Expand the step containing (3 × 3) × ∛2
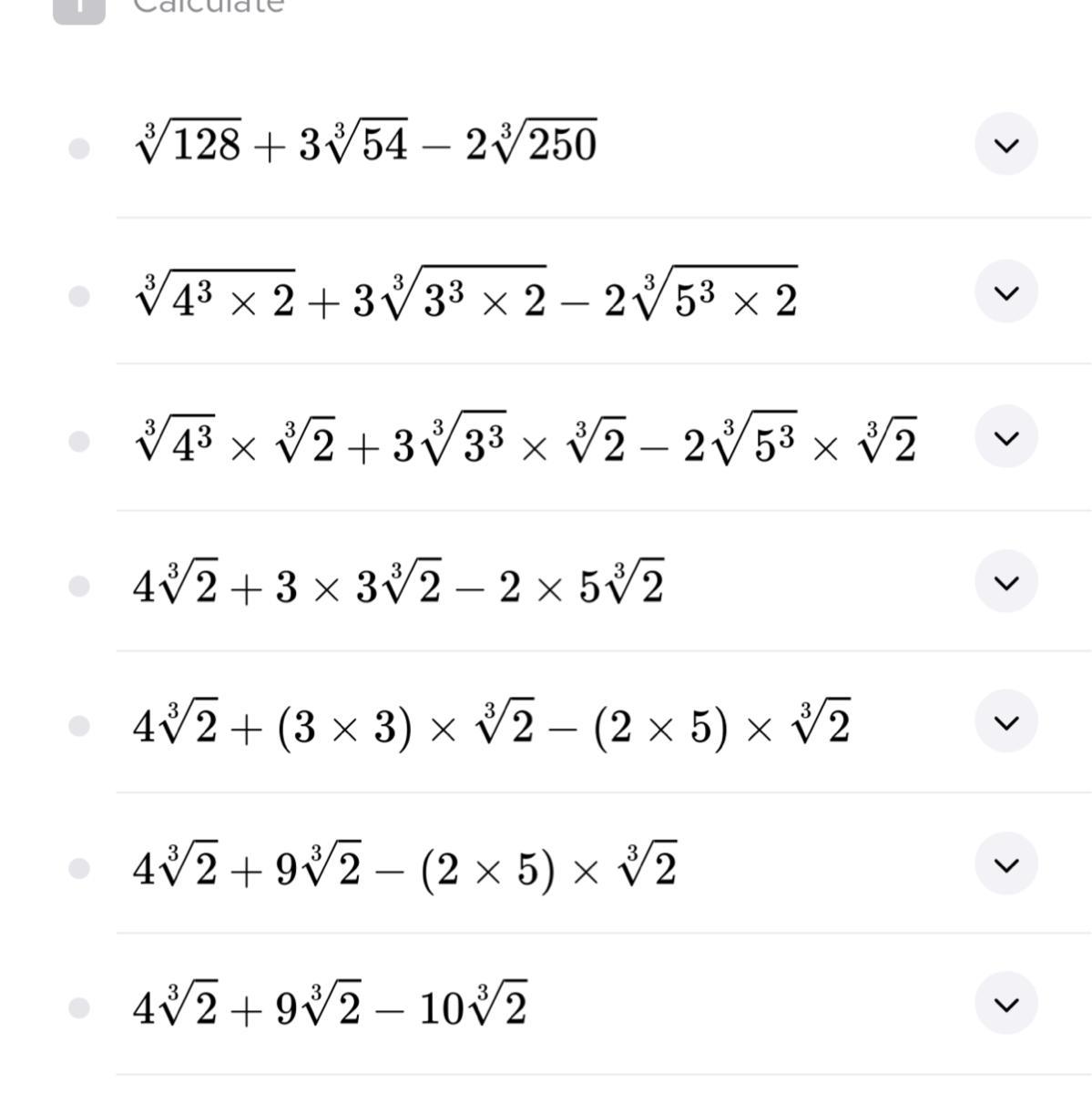Viewport: 1092px width, 1093px height. point(1005,722)
